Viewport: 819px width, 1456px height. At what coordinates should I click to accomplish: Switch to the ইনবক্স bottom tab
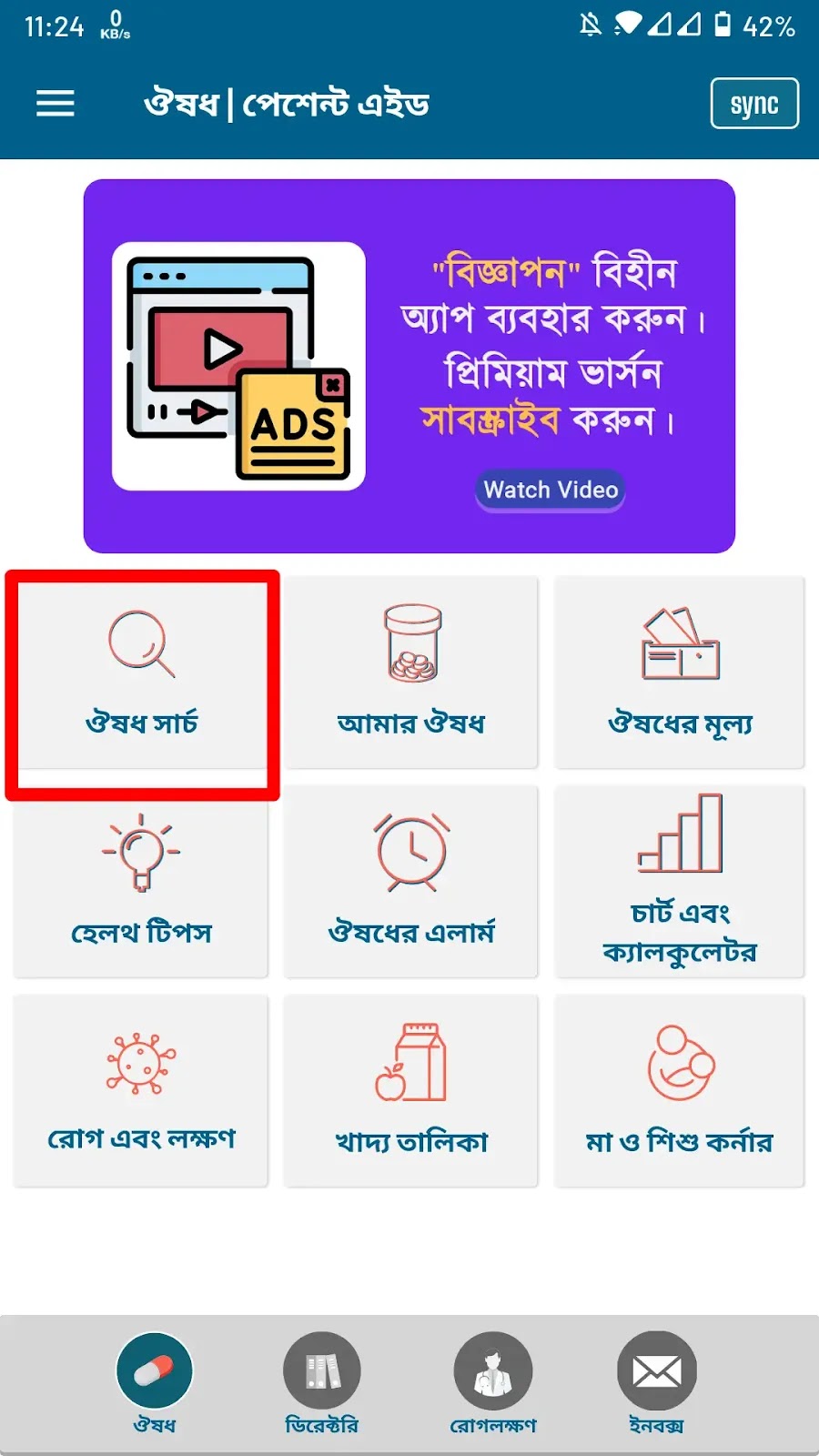pyautogui.click(x=657, y=1383)
